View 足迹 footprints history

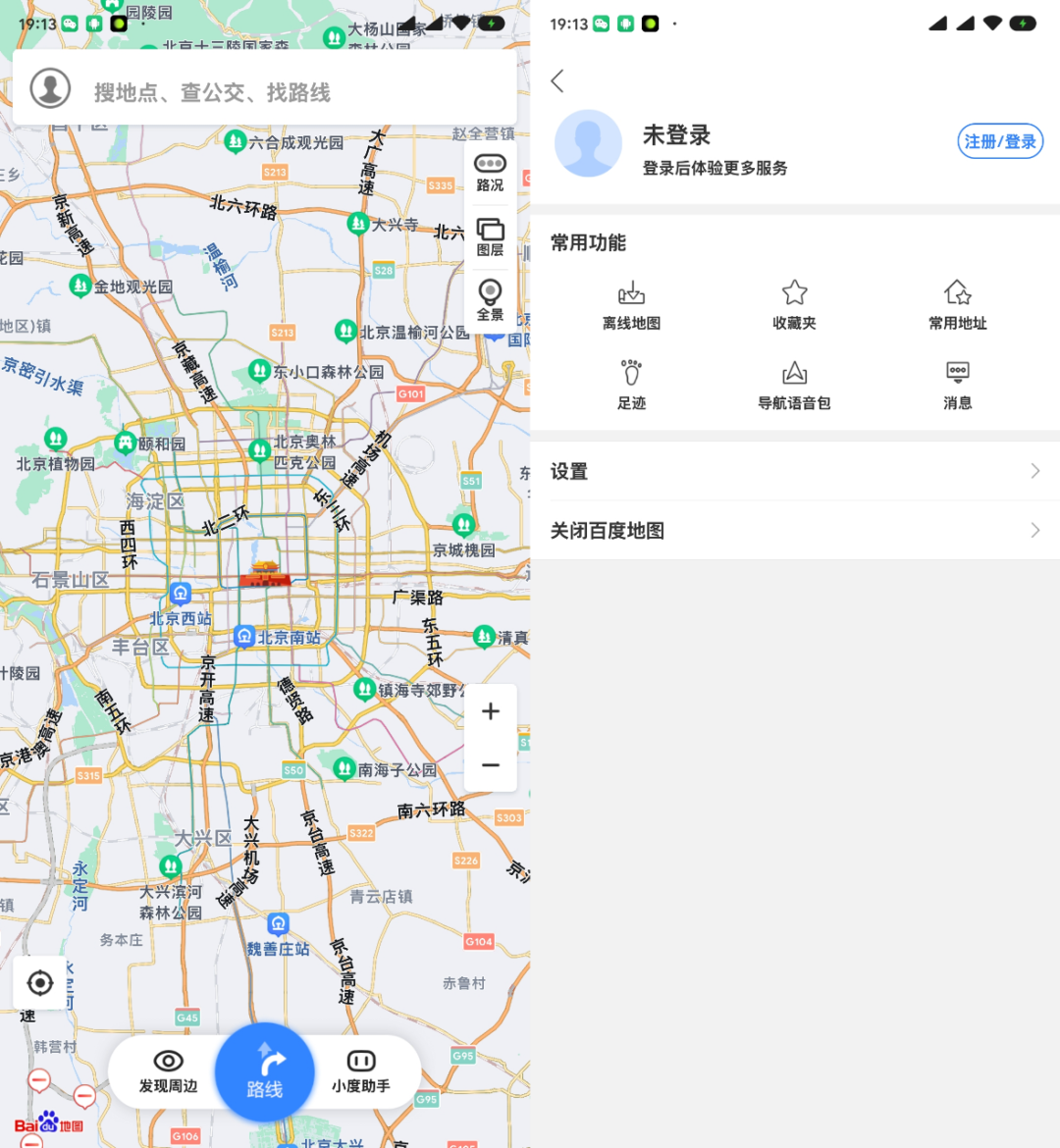631,385
